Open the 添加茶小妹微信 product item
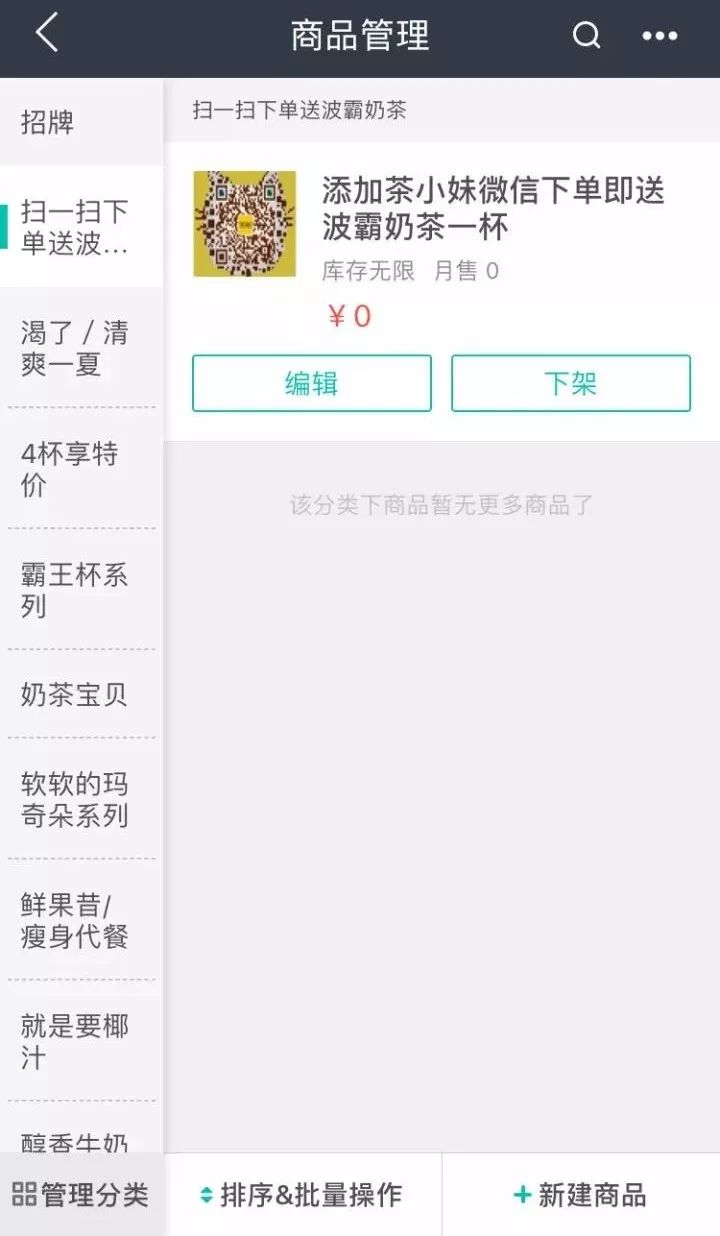This screenshot has height=1236, width=720. pos(493,208)
